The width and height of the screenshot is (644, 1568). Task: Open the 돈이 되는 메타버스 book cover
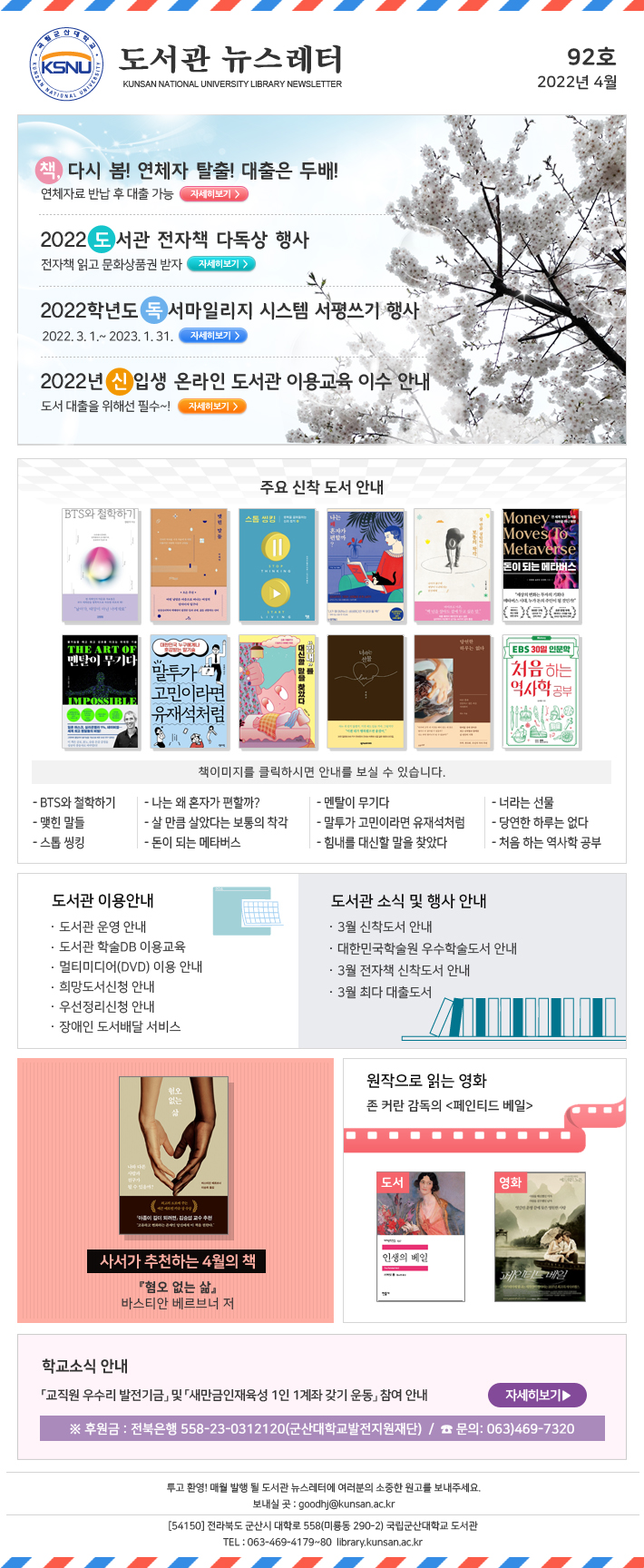[x=541, y=564]
